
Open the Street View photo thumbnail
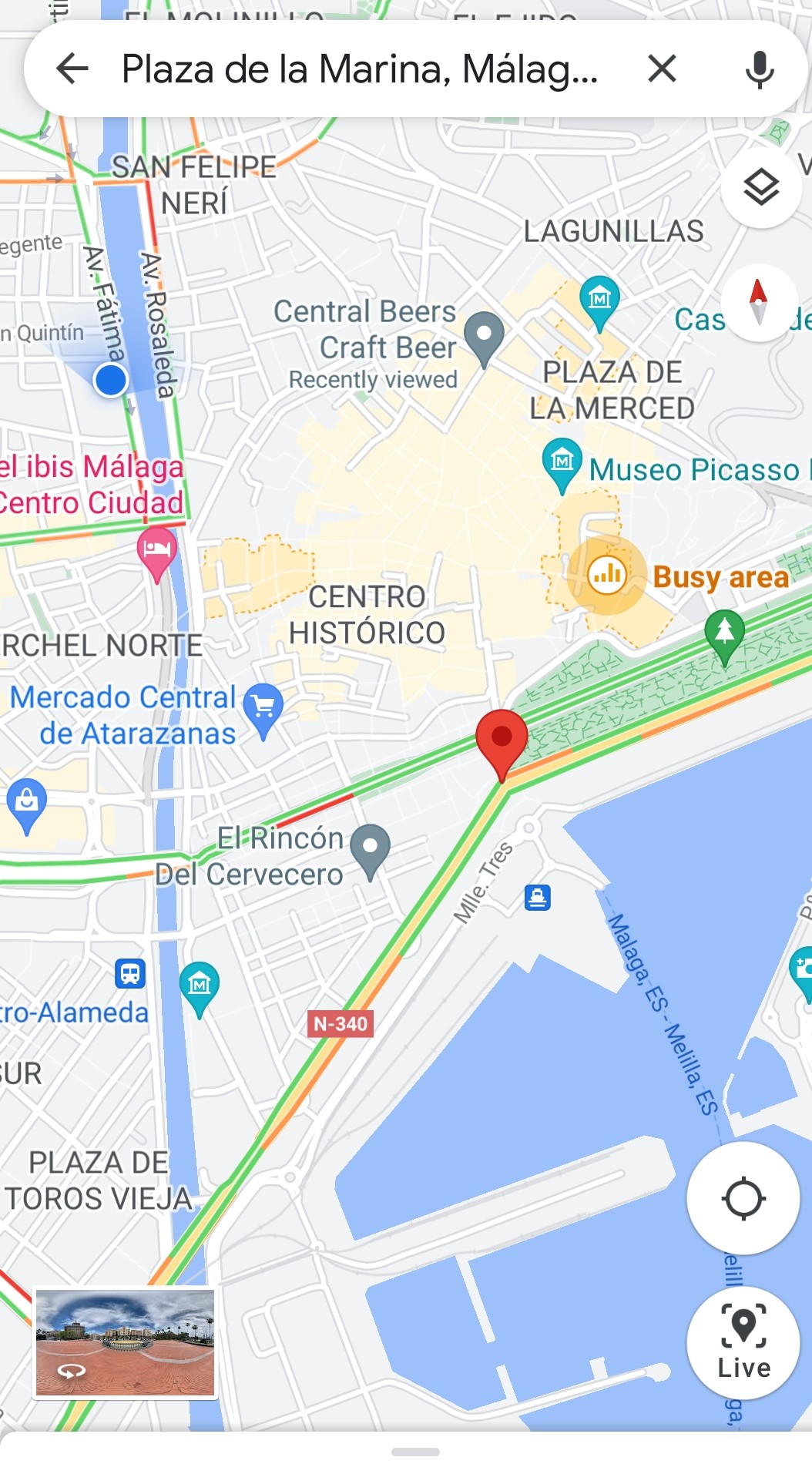[x=125, y=1343]
